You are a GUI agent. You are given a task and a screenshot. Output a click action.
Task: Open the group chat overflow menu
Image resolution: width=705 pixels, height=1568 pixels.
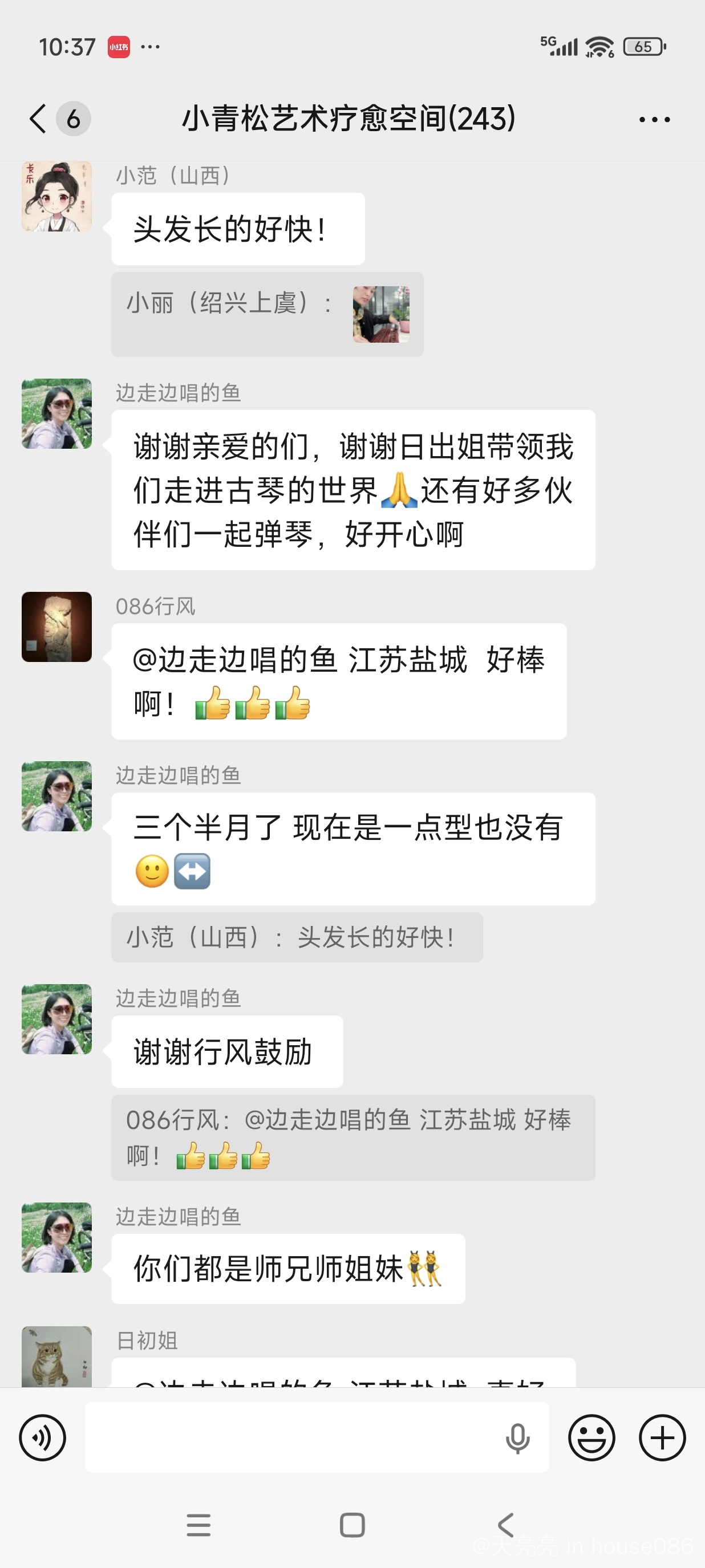[x=654, y=119]
